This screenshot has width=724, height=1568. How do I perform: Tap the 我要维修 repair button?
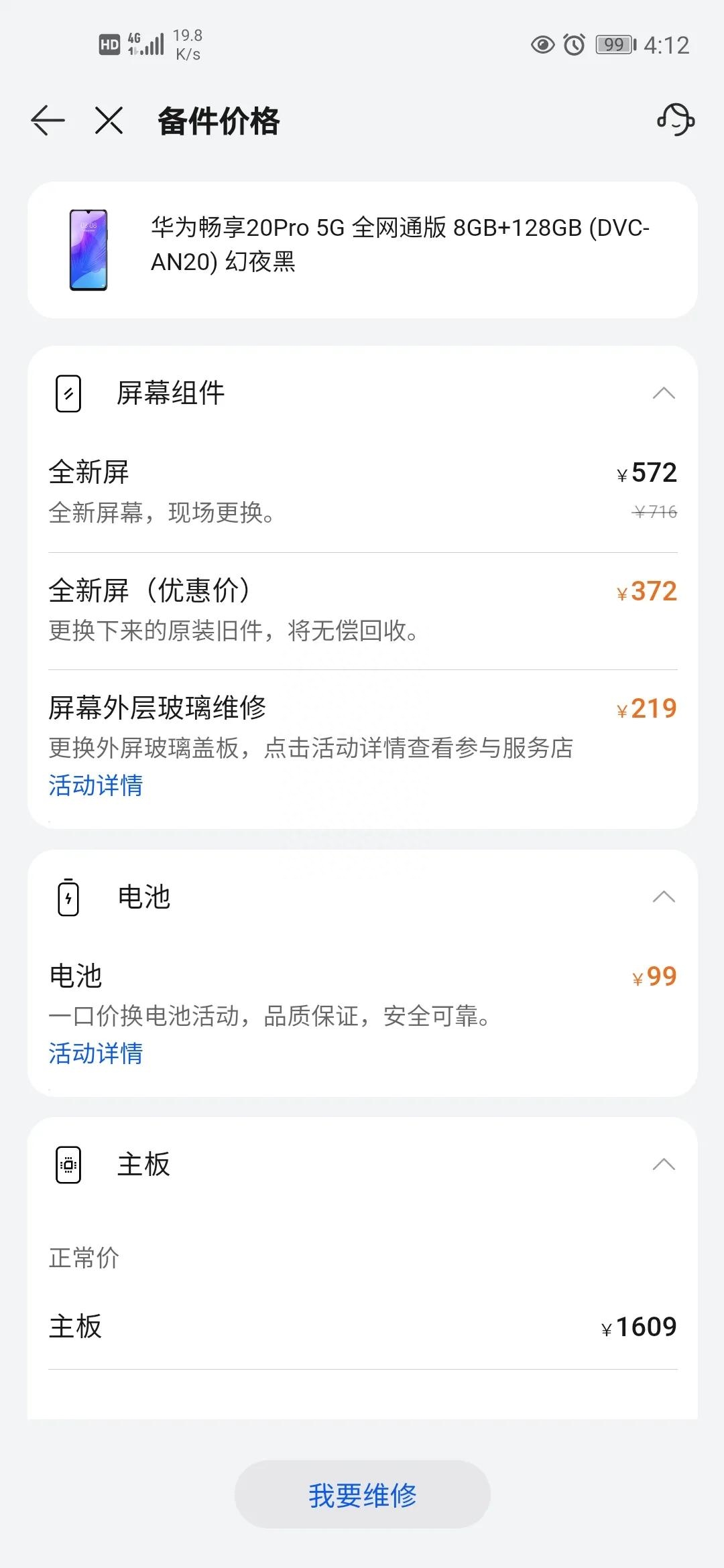point(362,1494)
